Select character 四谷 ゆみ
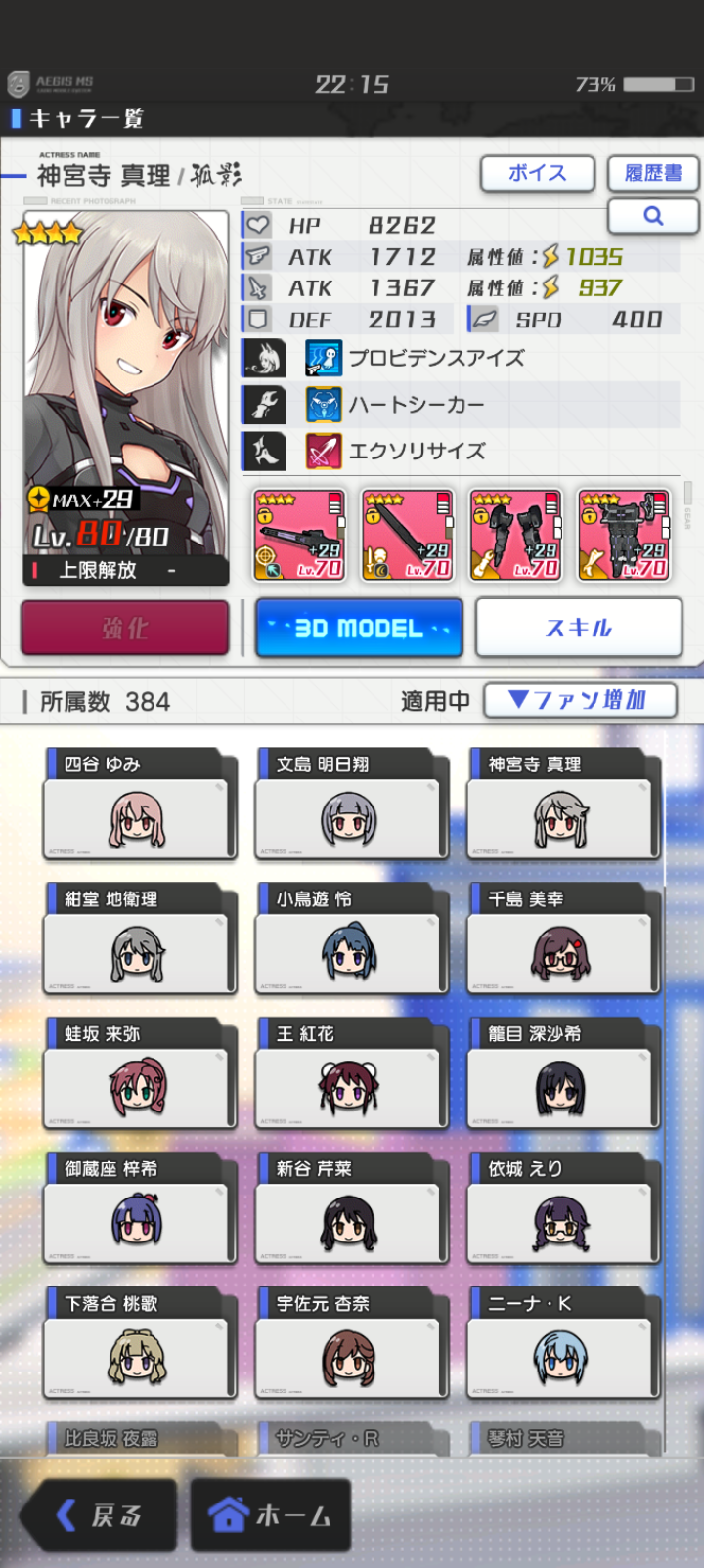Image resolution: width=704 pixels, height=1568 pixels. coord(138,806)
